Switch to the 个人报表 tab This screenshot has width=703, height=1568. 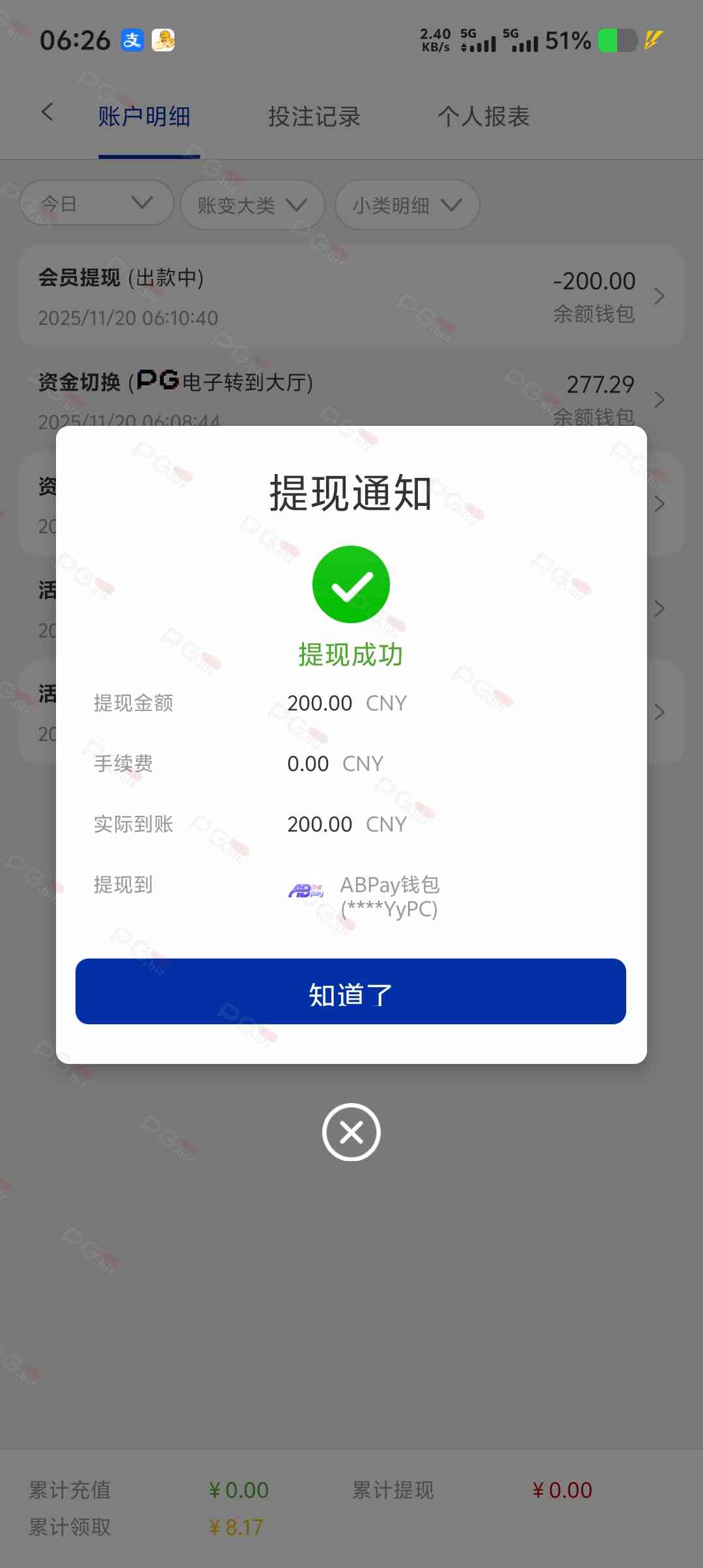pos(484,117)
